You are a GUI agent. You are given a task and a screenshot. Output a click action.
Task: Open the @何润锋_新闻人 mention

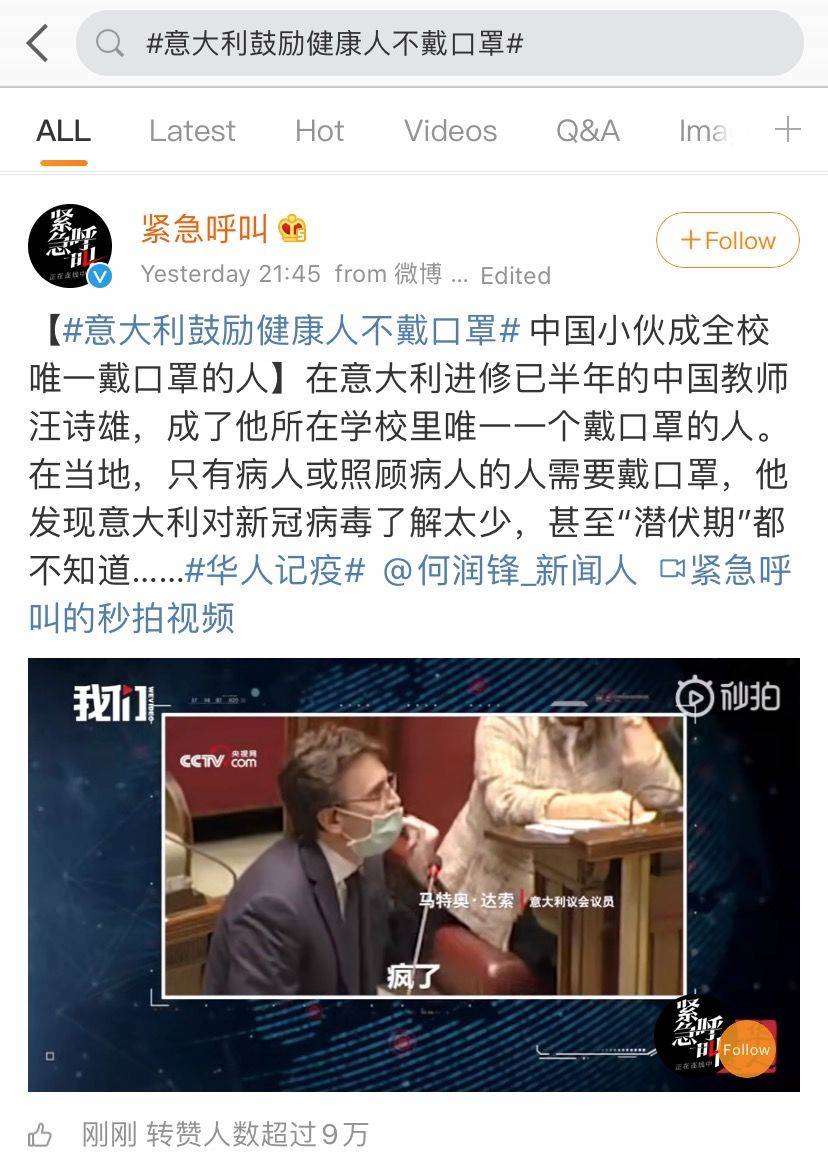510,570
